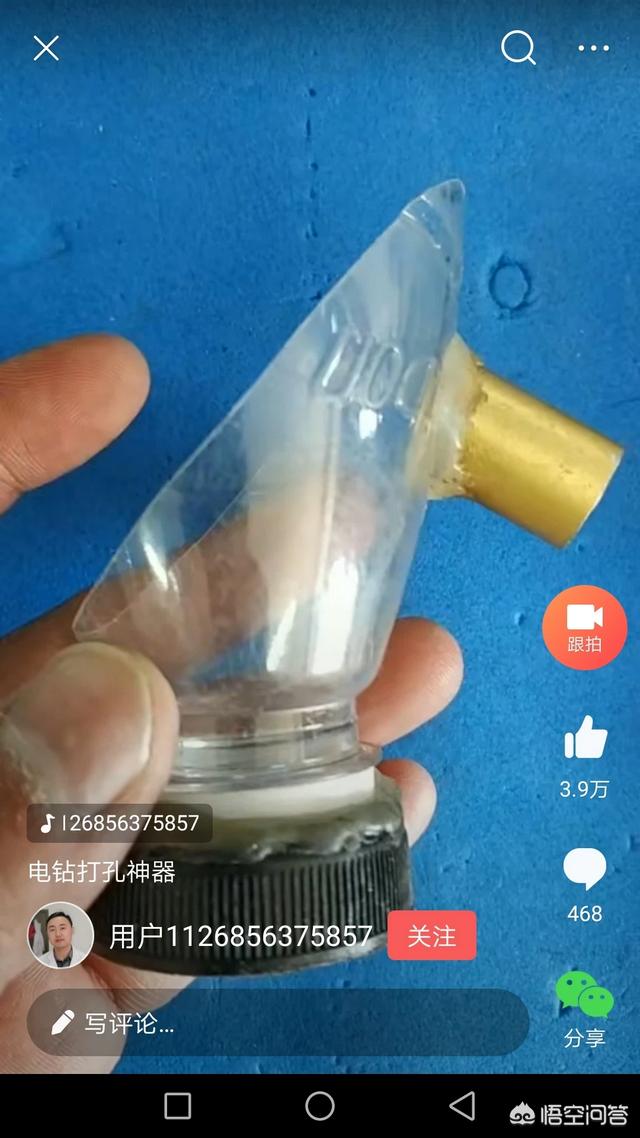Go back using system back triangle

click(461, 1105)
